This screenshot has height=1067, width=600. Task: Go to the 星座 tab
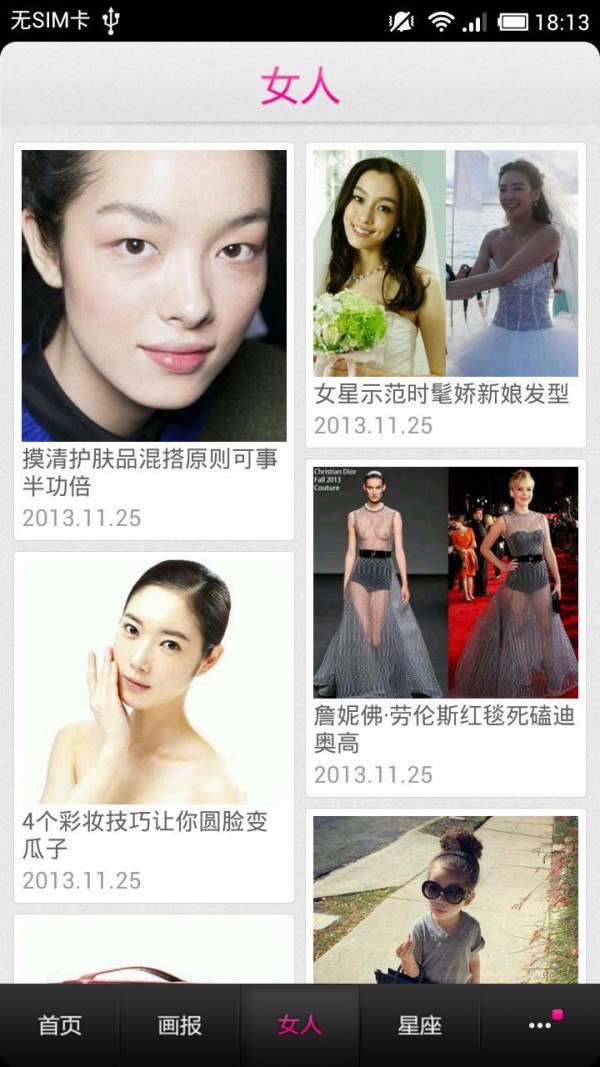pos(420,1025)
